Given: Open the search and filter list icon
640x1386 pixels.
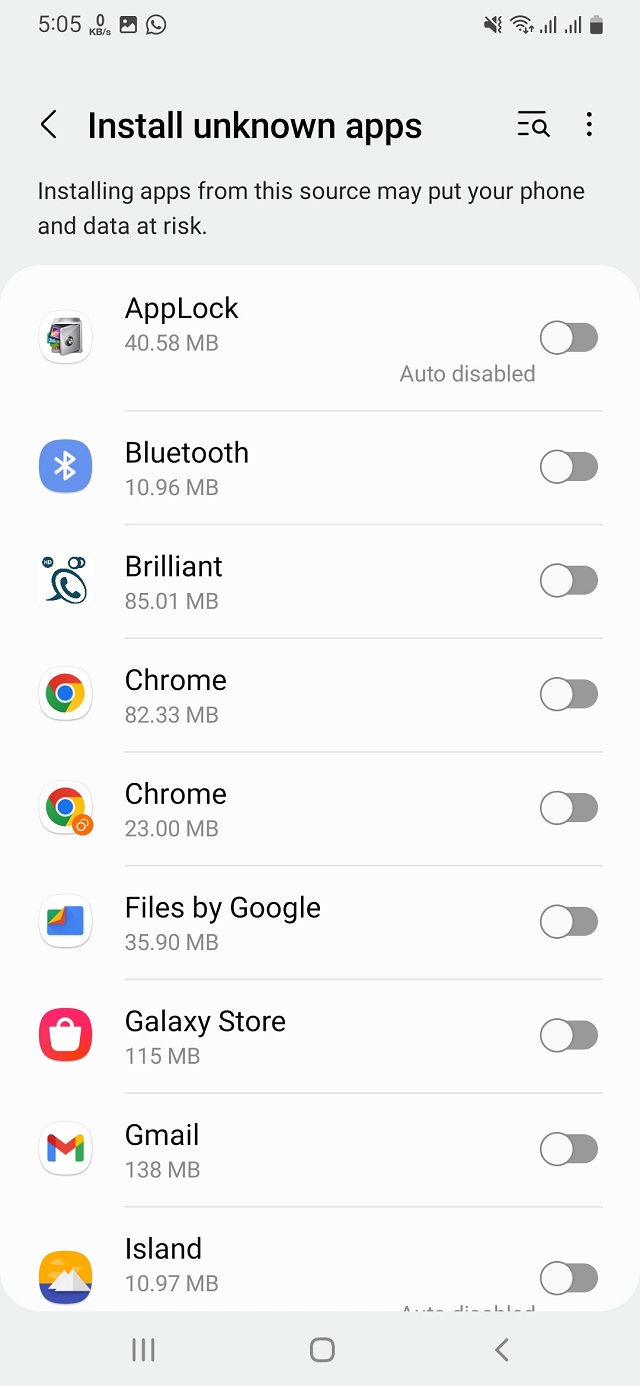Looking at the screenshot, I should point(533,125).
